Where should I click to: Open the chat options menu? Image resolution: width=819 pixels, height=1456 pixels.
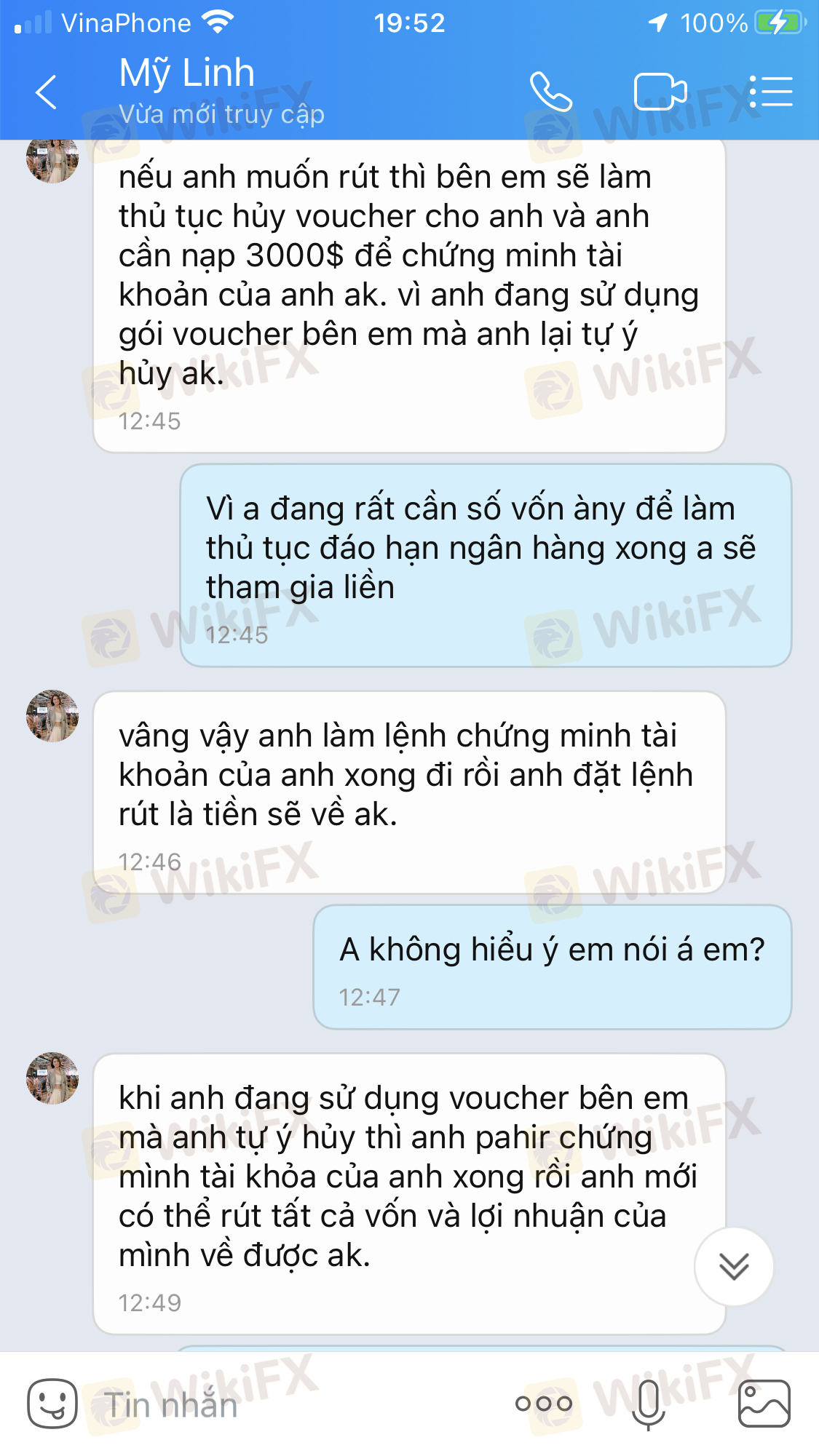[x=770, y=92]
